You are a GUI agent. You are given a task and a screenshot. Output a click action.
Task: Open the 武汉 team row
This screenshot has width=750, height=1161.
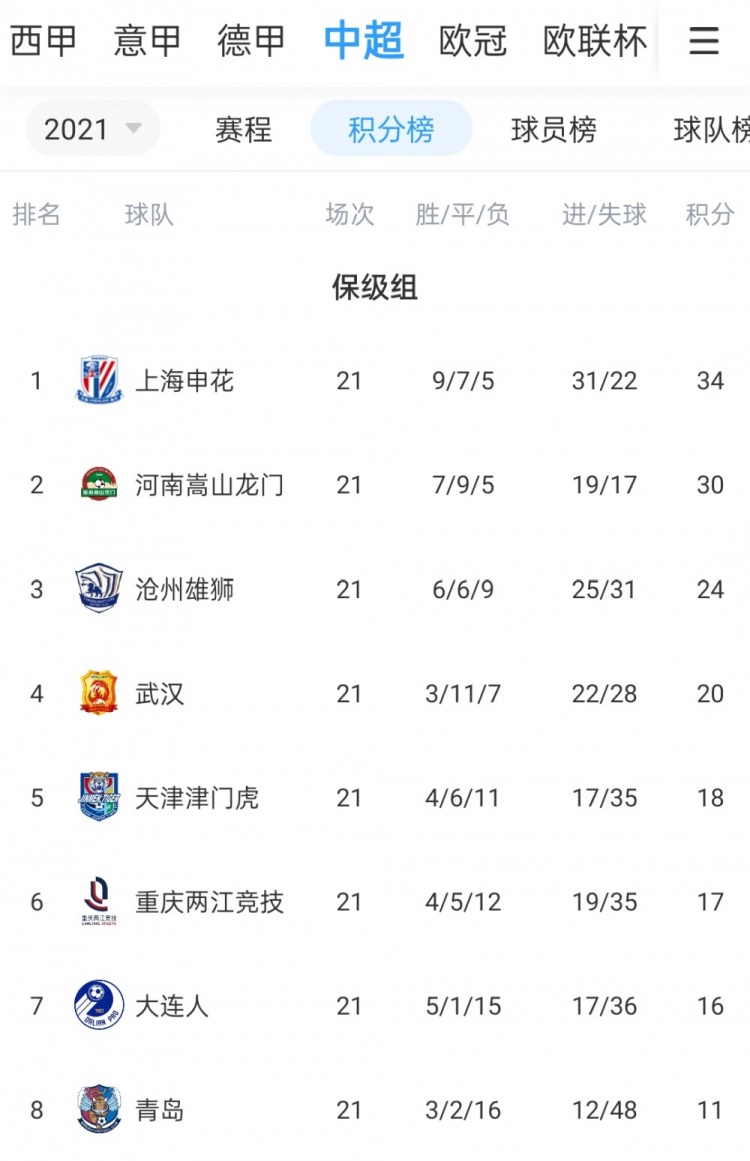(160, 693)
